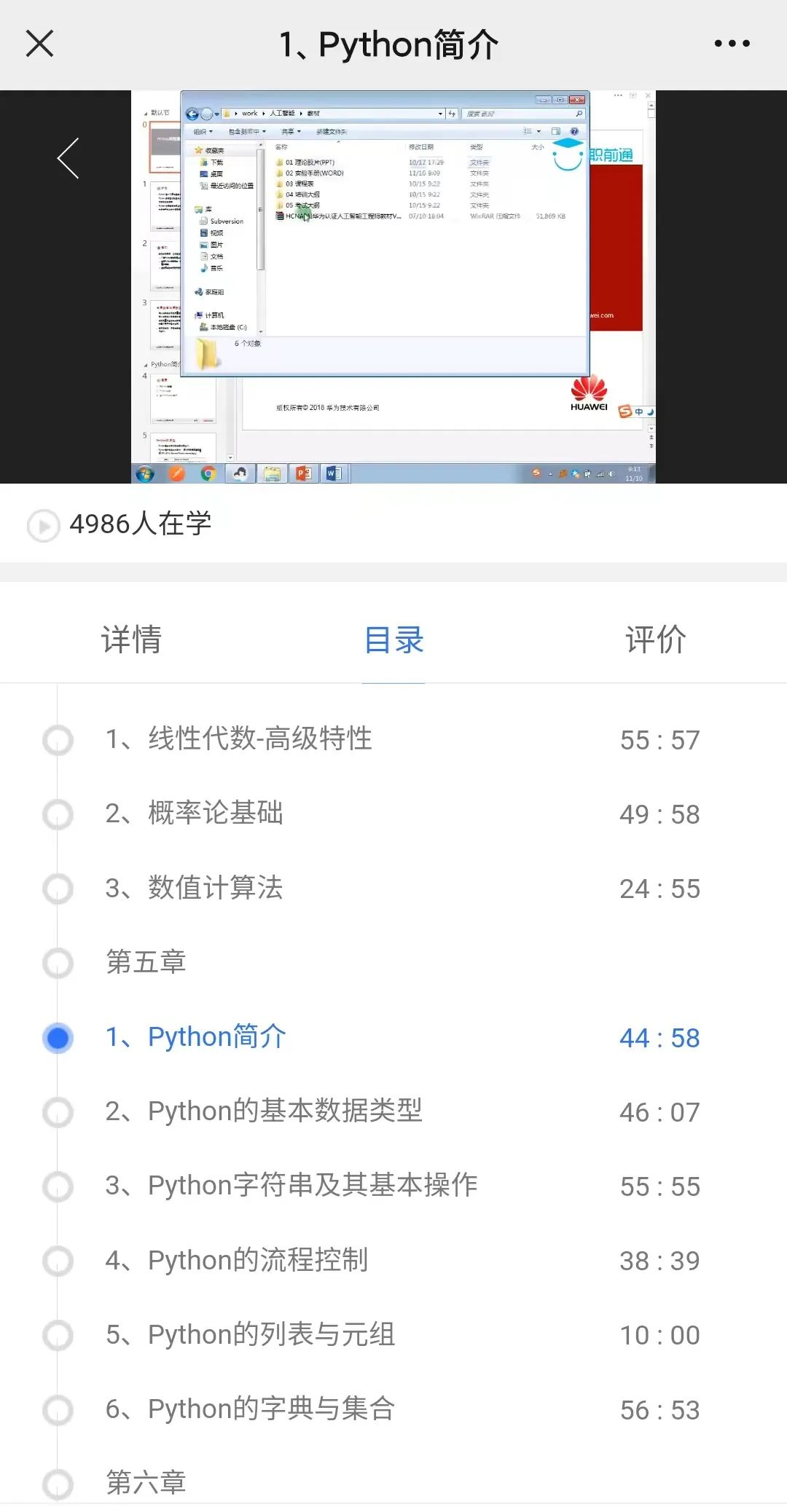
Task: Close the page with the X icon
Action: [x=39, y=44]
